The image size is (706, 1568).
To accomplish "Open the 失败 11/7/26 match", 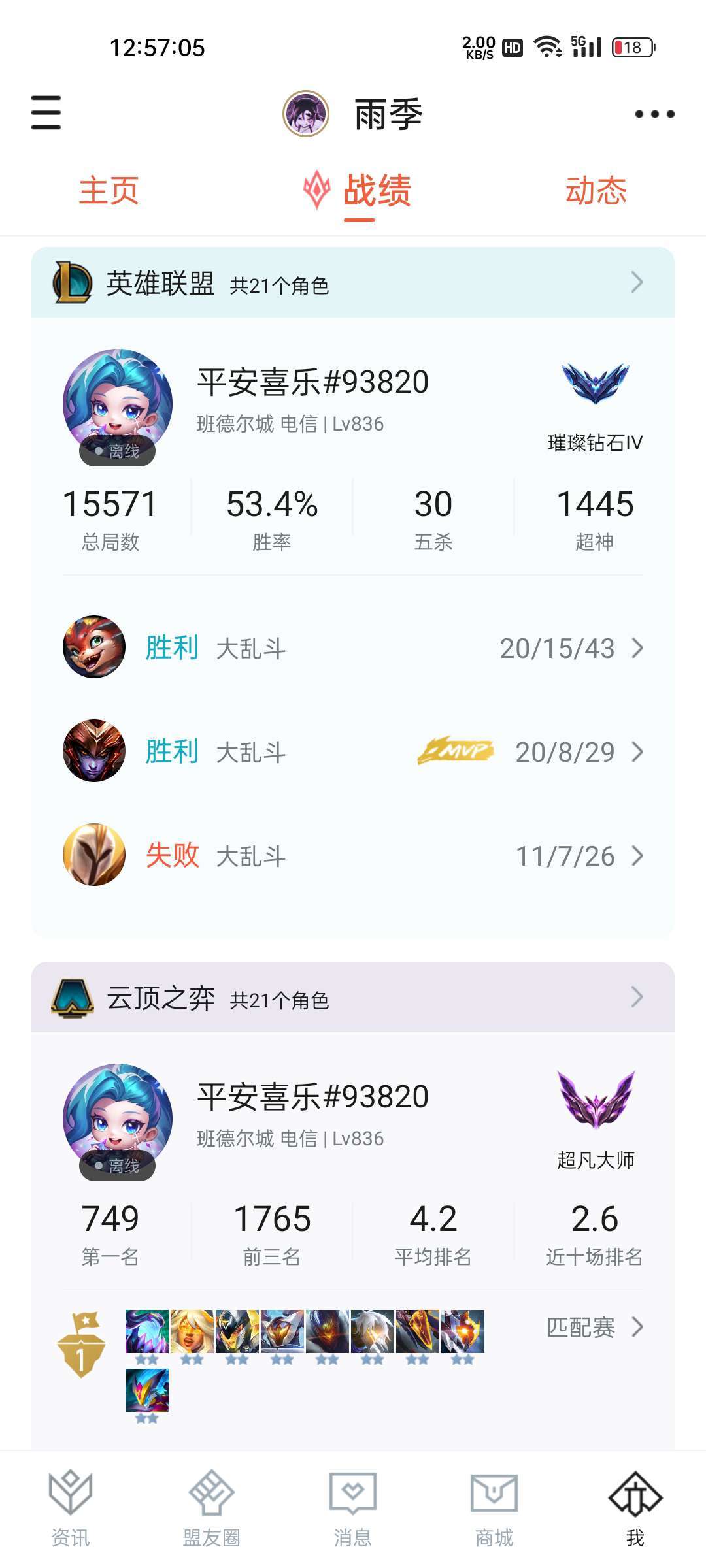I will (353, 856).
